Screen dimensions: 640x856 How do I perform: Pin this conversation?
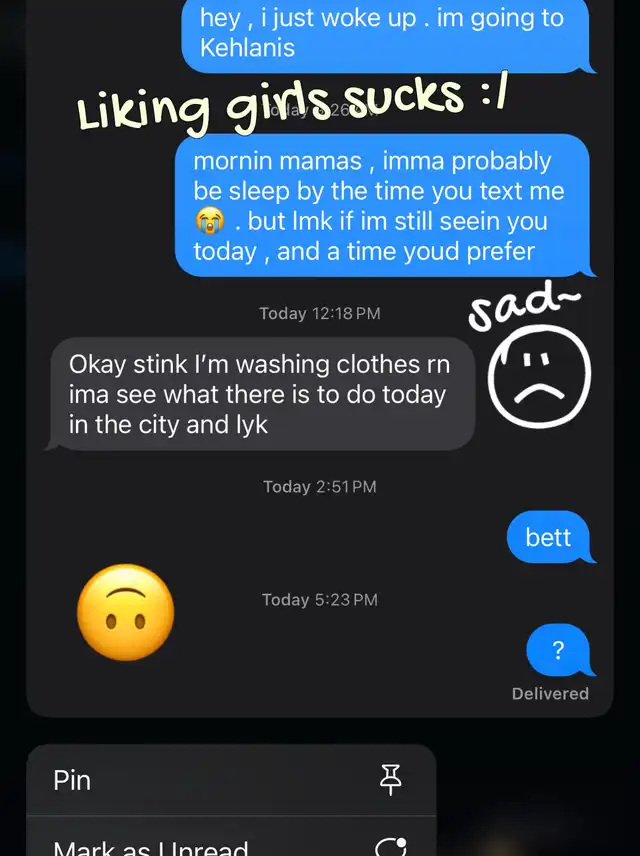point(230,780)
